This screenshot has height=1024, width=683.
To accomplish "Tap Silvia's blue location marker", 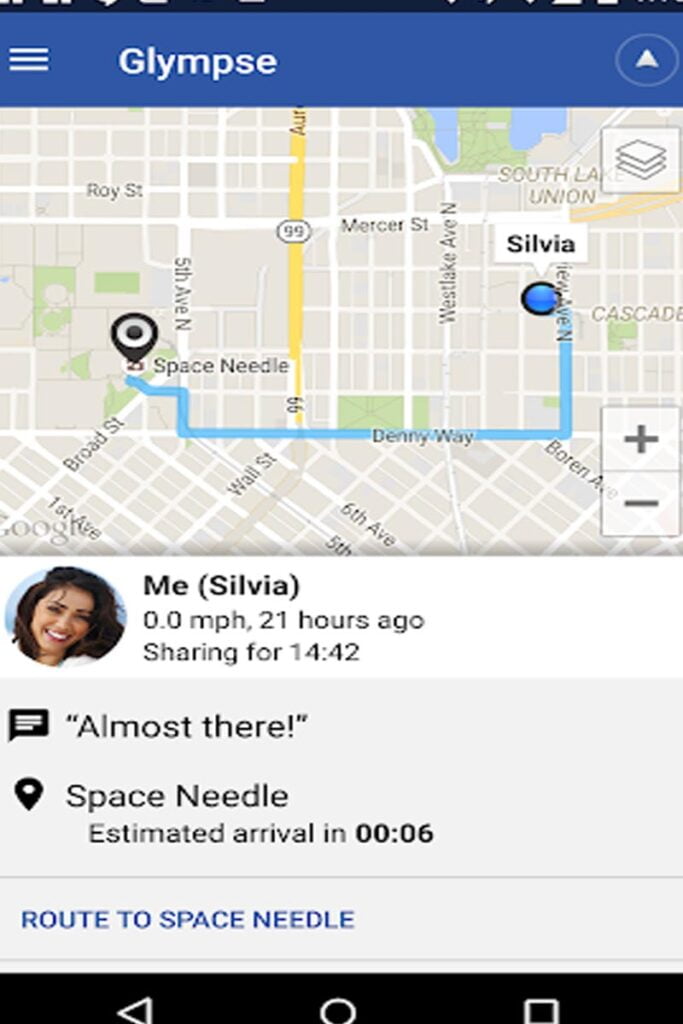I will pos(540,298).
